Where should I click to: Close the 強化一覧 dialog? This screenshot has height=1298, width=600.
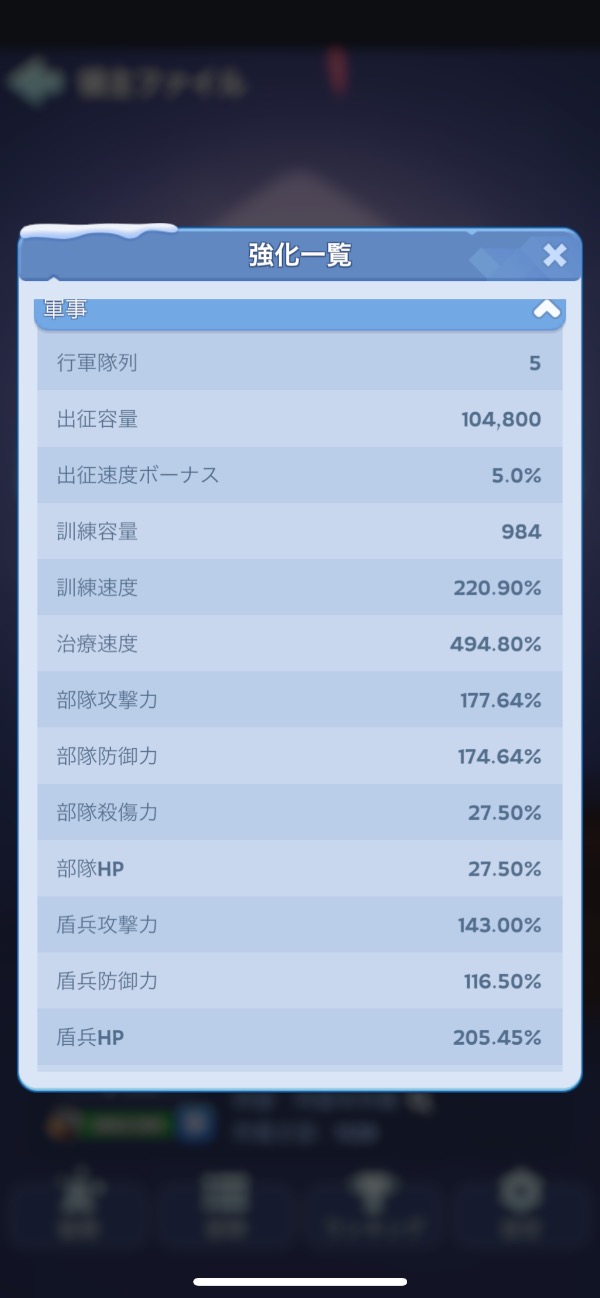click(x=554, y=256)
